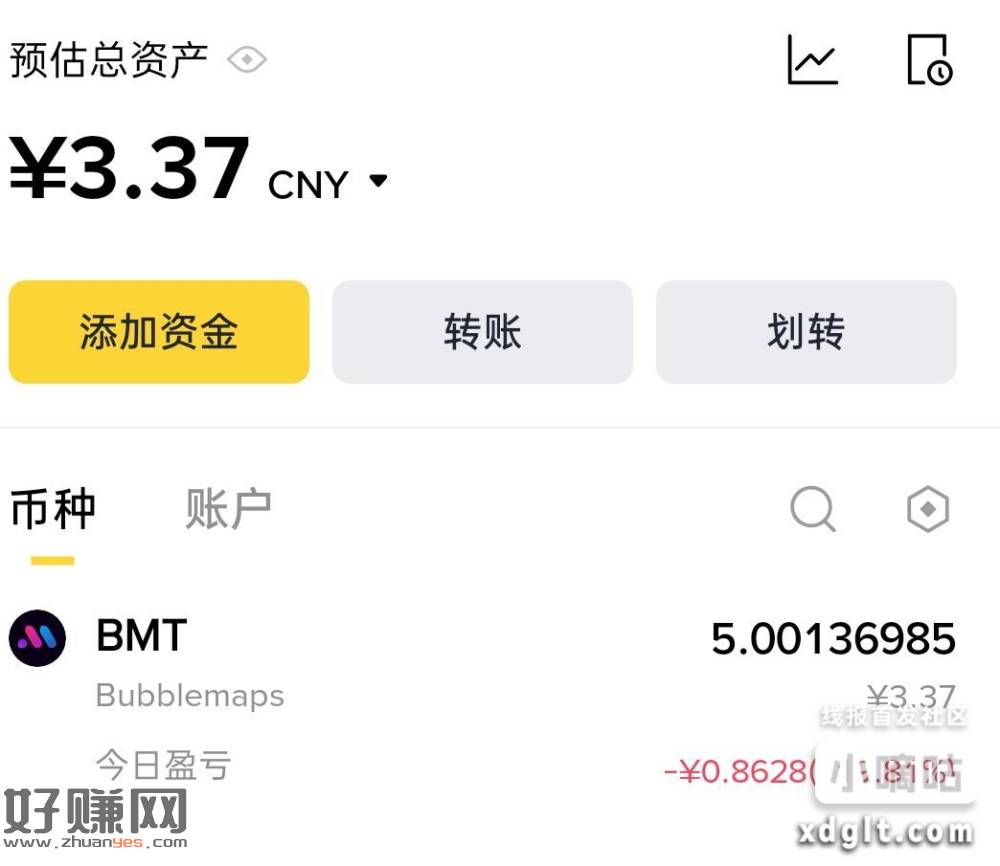Open the asset analysis chart icon
1000x866 pixels.
click(811, 60)
